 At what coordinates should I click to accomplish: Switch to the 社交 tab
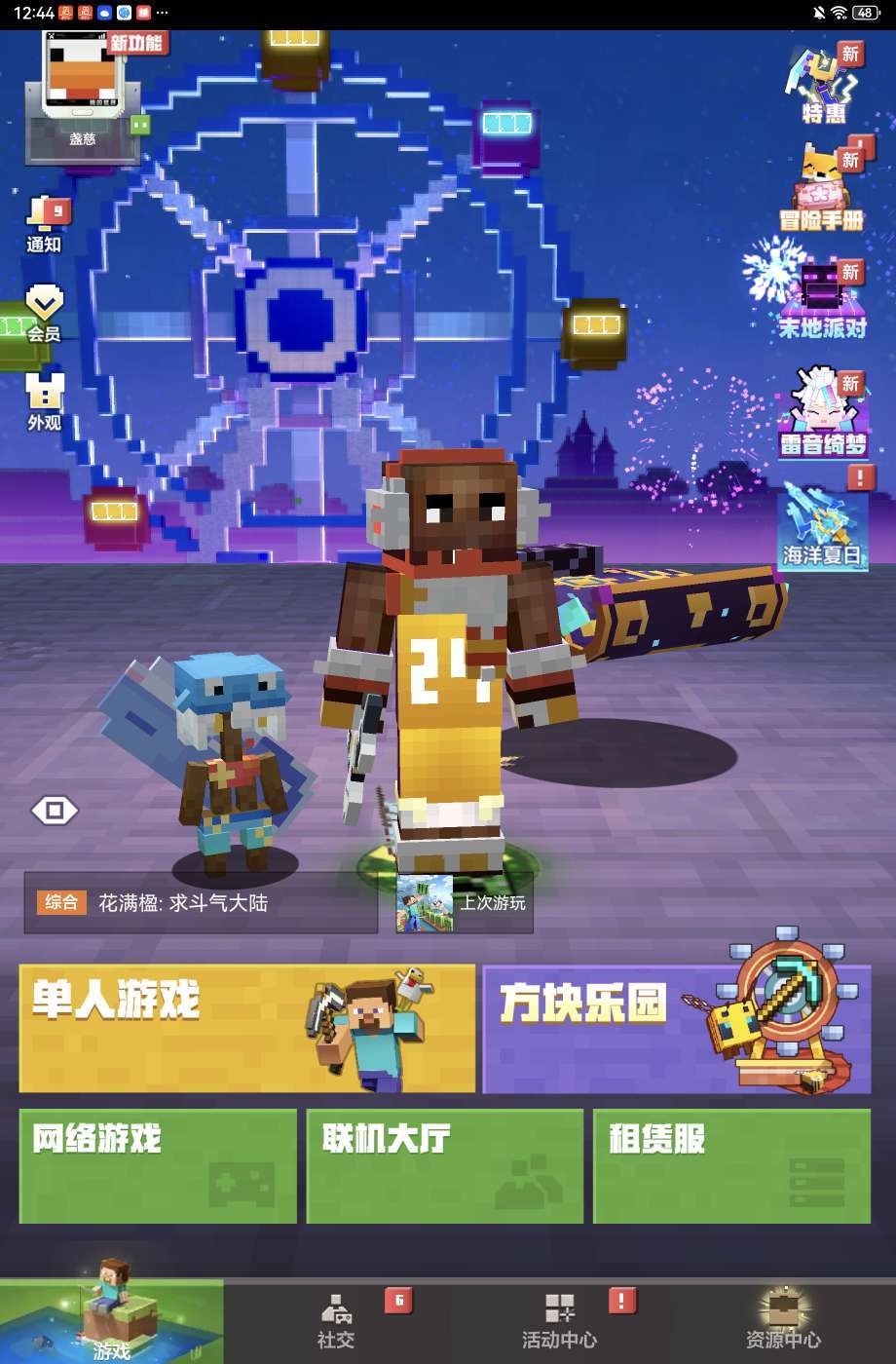(337, 1322)
